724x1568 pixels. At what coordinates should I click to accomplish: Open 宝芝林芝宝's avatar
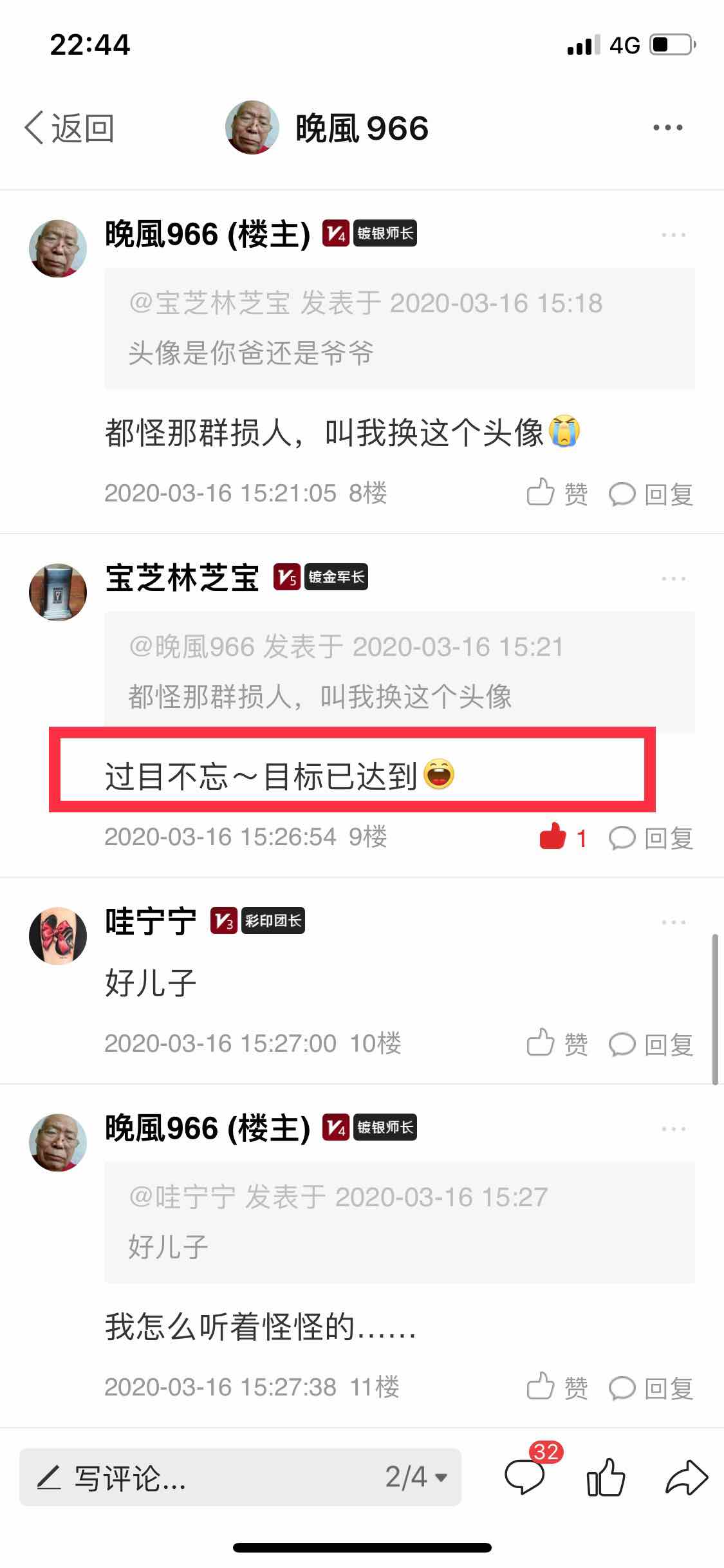tap(58, 592)
